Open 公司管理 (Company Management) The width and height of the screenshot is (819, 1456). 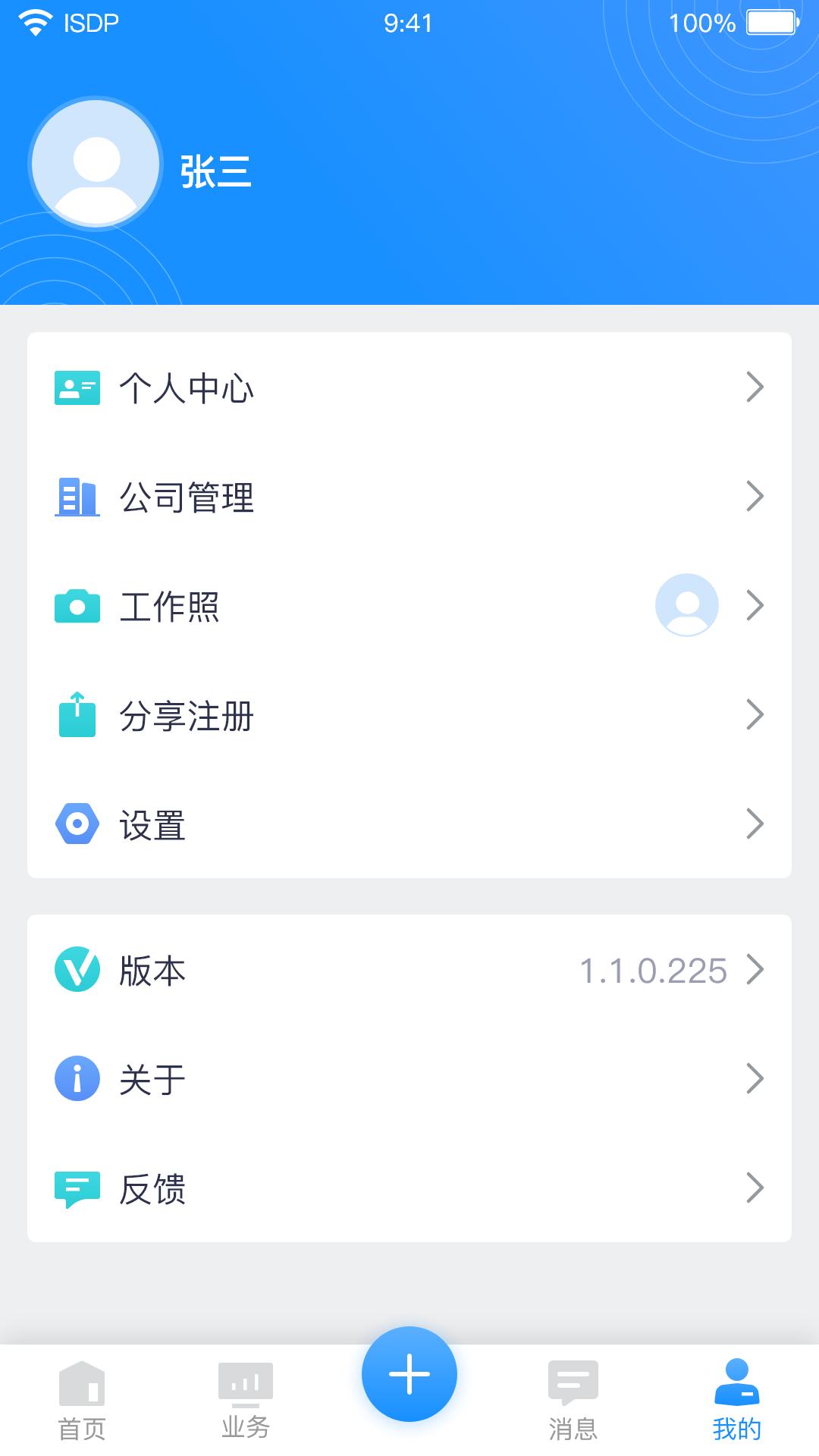click(x=409, y=497)
